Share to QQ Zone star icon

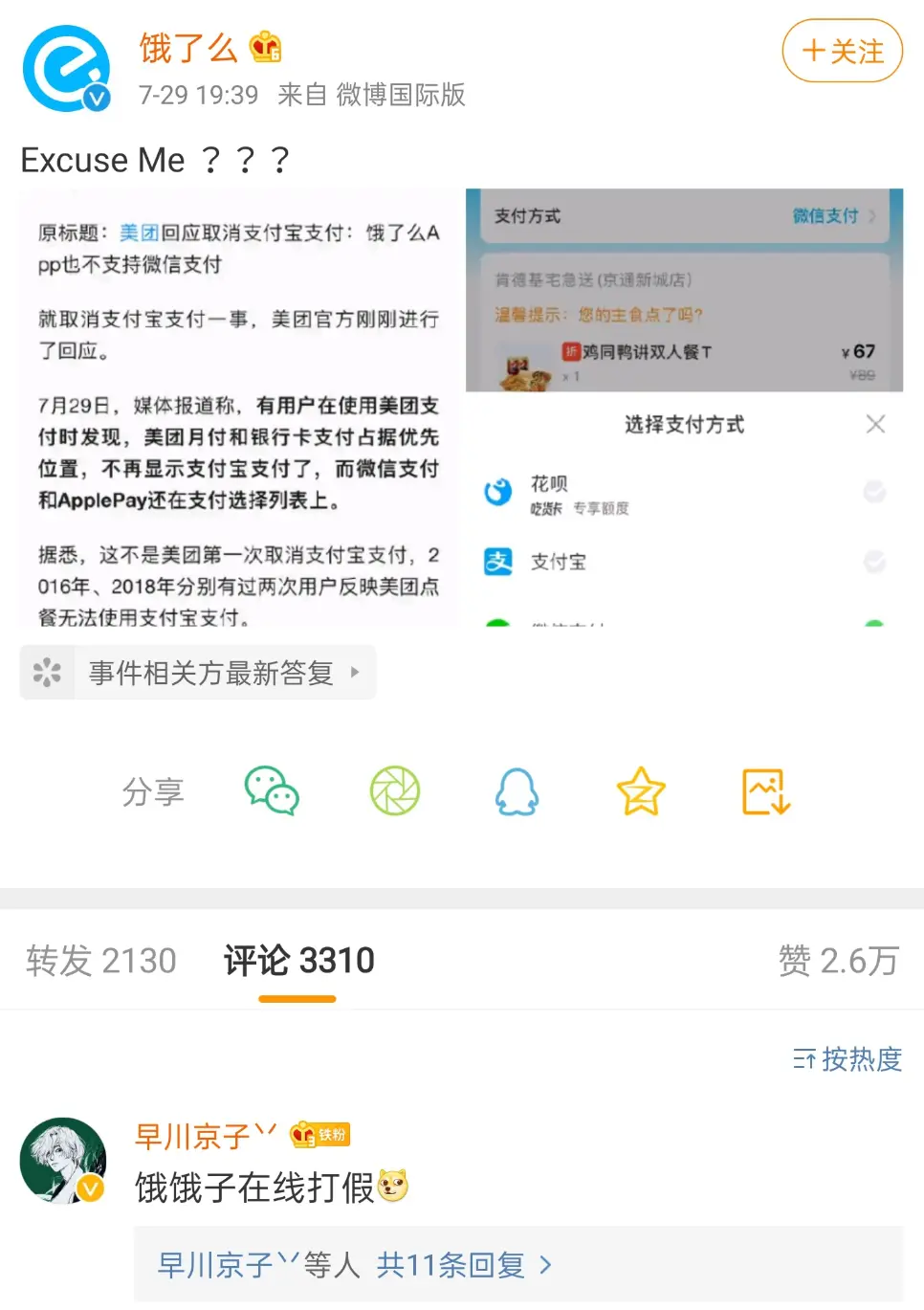[x=640, y=791]
